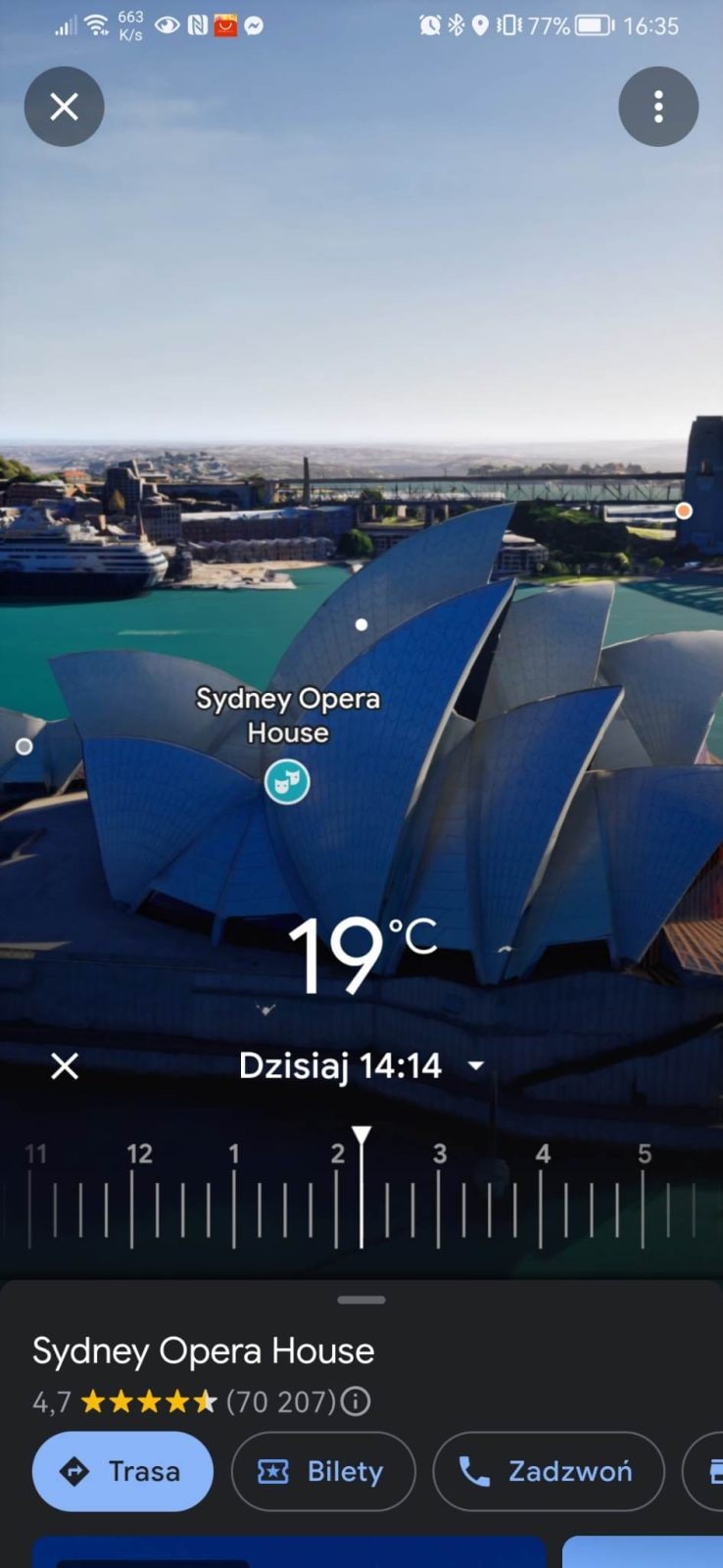
Task: Close the immersive view
Action: tap(64, 107)
